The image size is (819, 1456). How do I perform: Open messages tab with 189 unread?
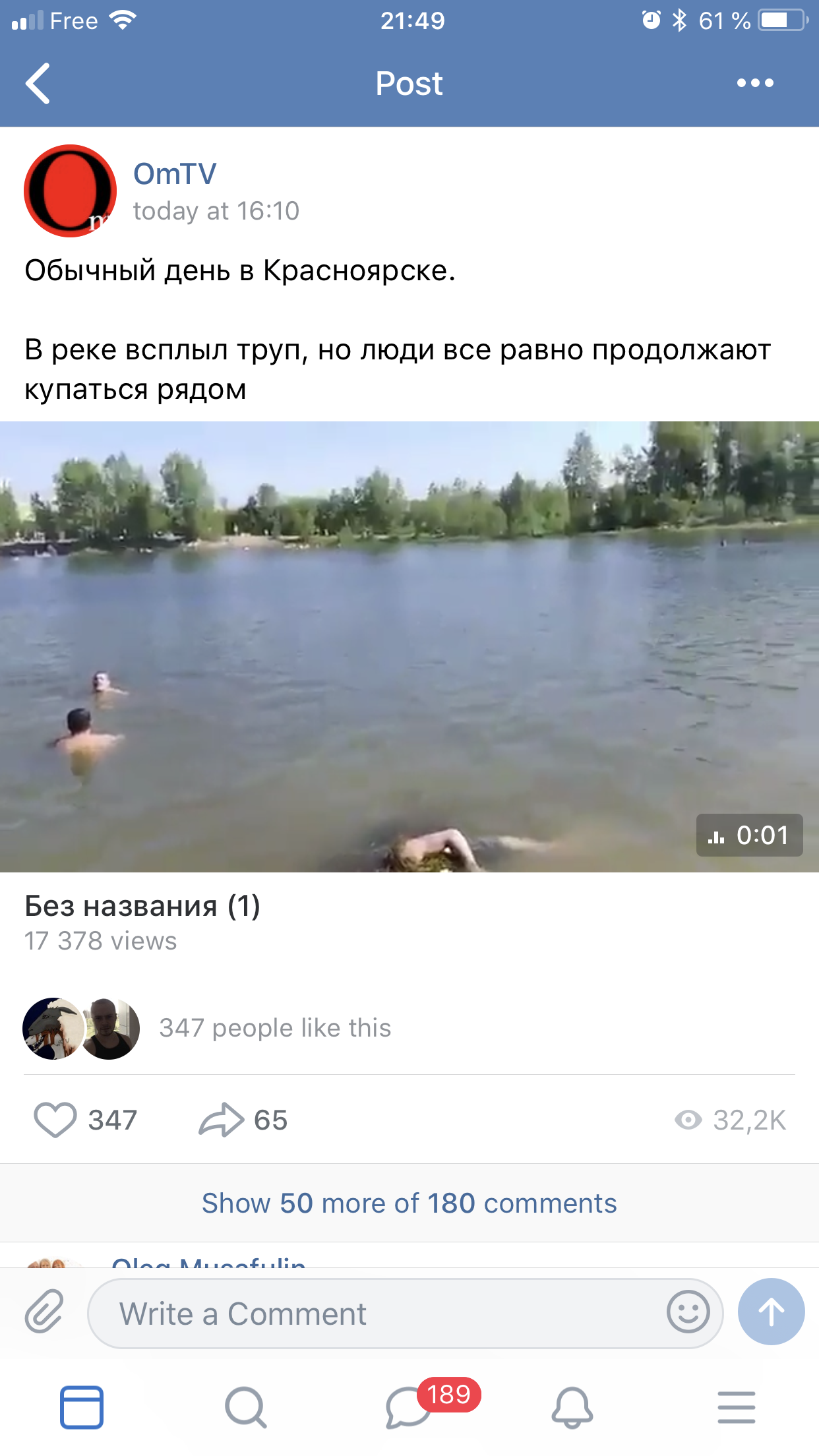pyautogui.click(x=409, y=1407)
